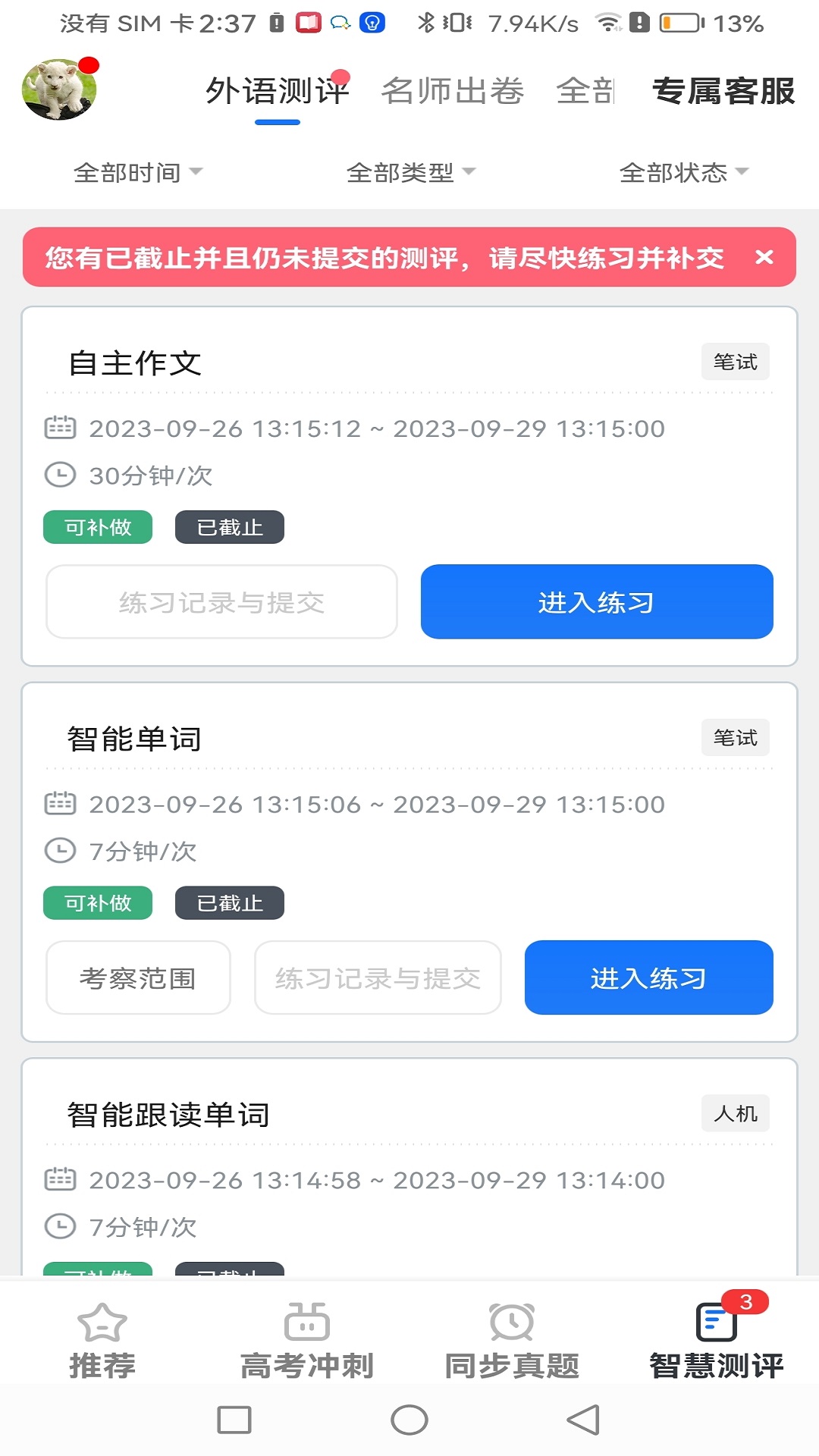Select the 已截止 status tag under 自主作文

229,527
